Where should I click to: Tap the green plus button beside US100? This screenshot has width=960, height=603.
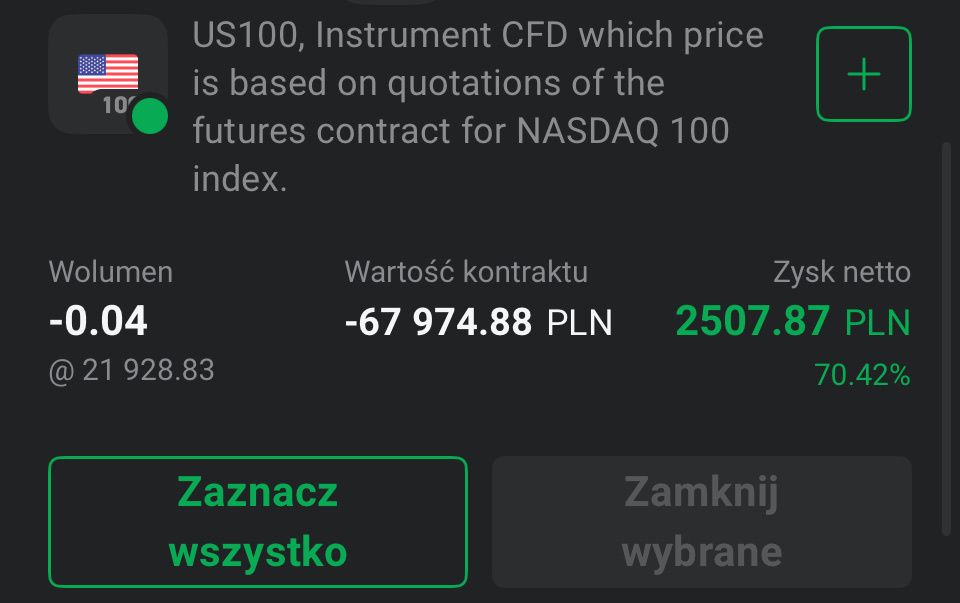(863, 74)
